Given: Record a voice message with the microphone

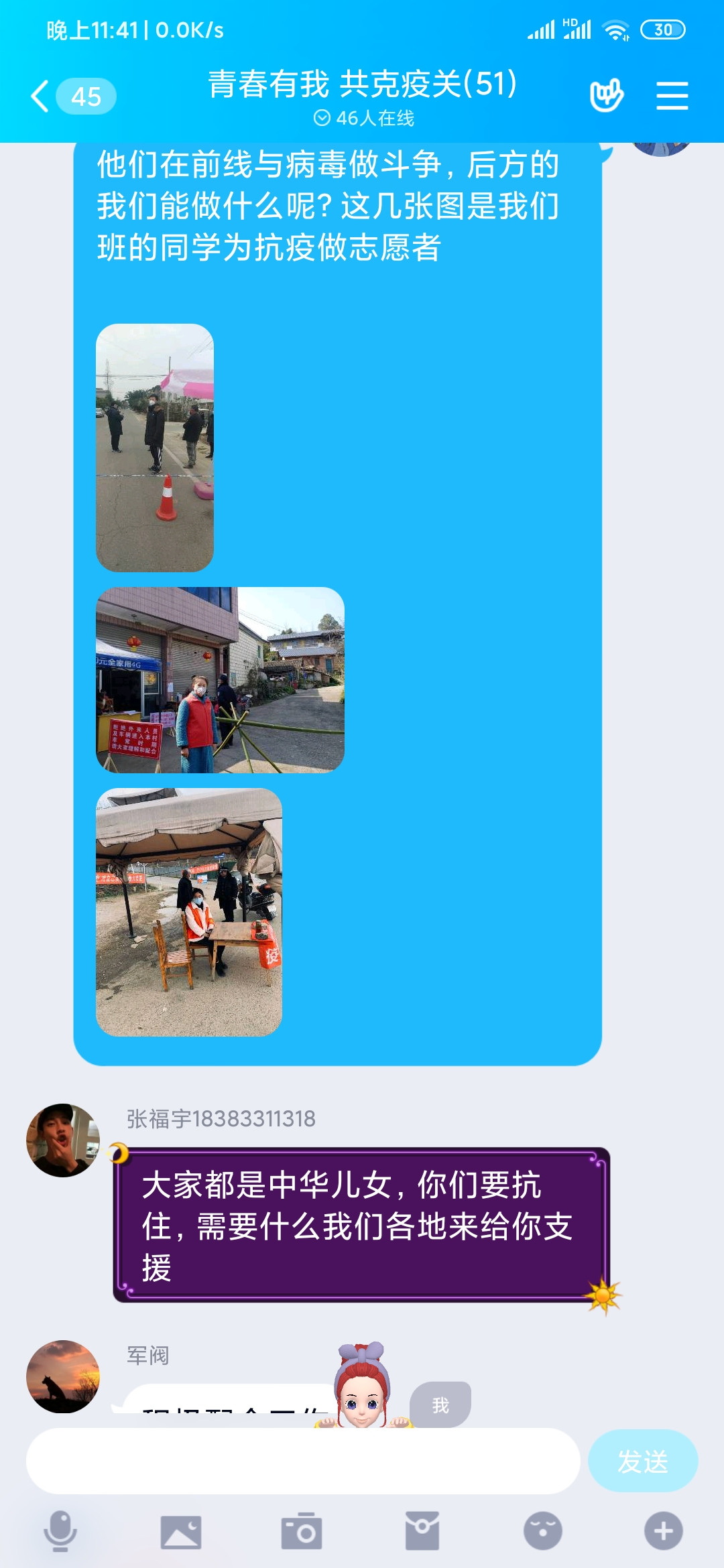Looking at the screenshot, I should (x=60, y=1531).
